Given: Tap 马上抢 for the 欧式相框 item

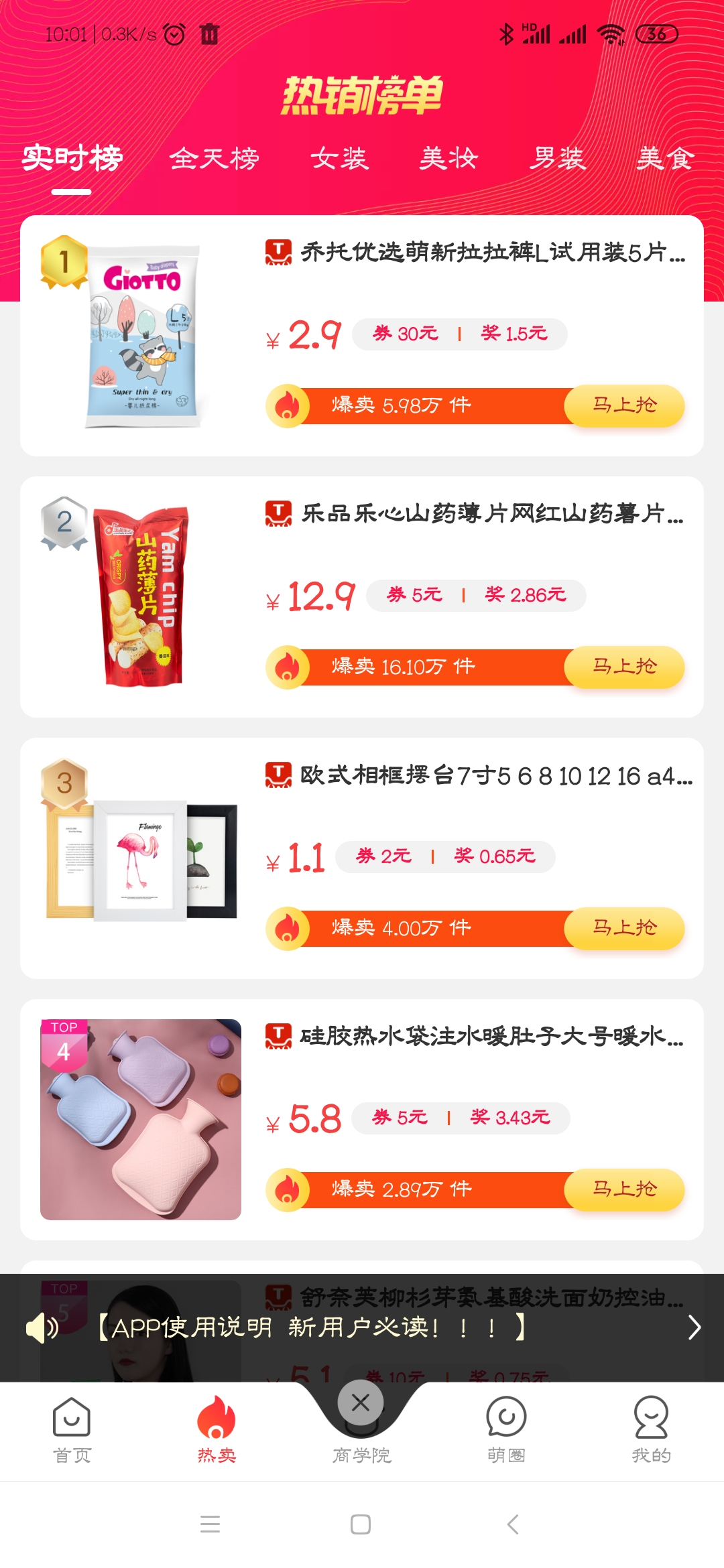Looking at the screenshot, I should (624, 928).
